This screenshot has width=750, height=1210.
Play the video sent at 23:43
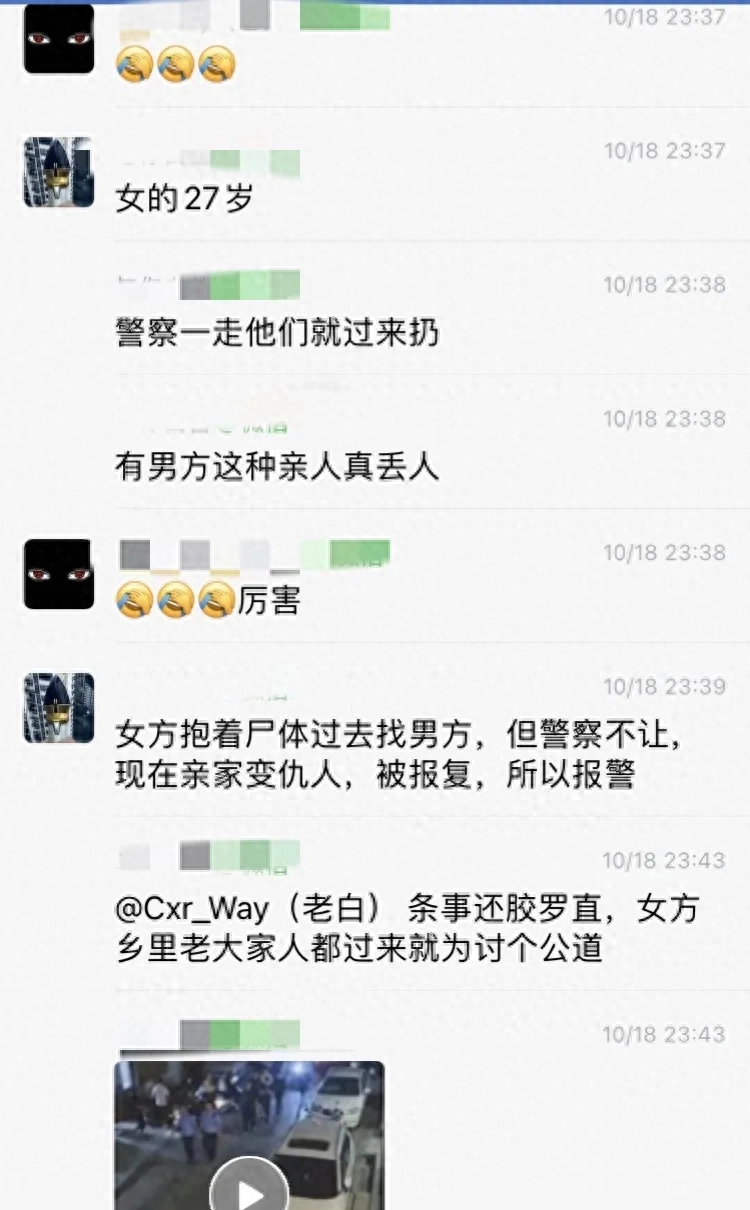(249, 1188)
